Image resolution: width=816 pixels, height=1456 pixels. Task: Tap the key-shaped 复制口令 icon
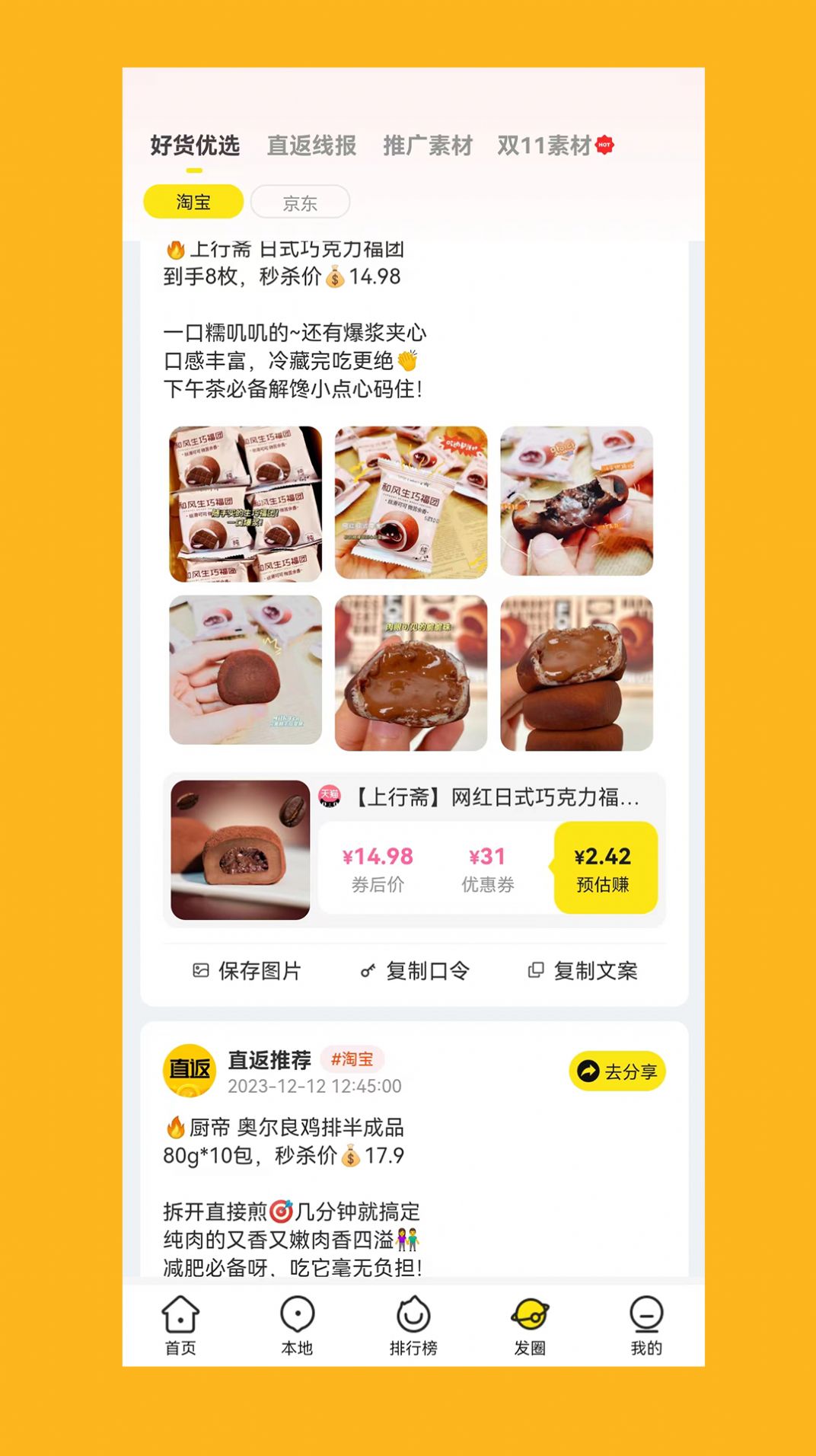(367, 970)
